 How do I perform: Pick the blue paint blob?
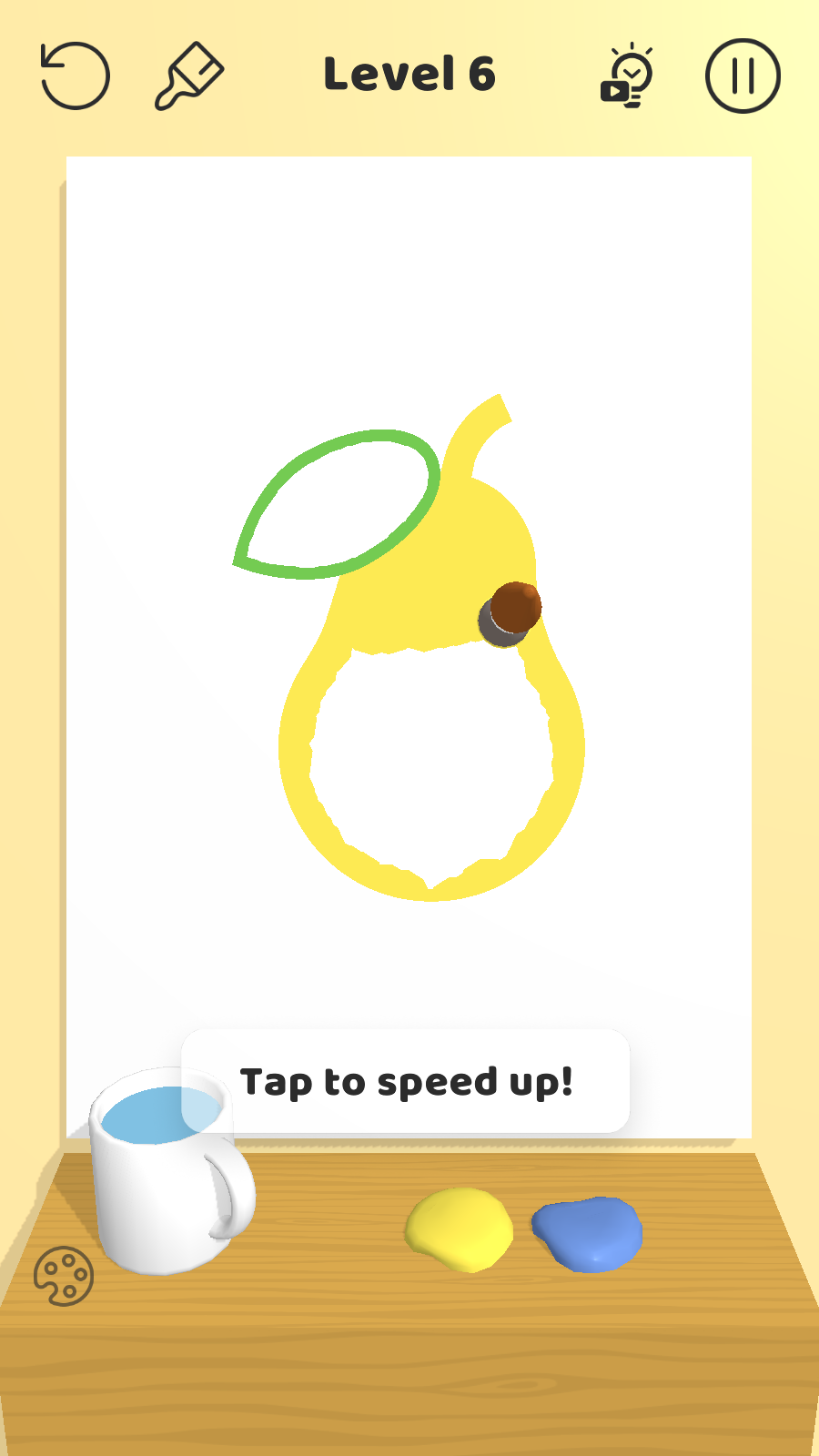click(589, 1233)
